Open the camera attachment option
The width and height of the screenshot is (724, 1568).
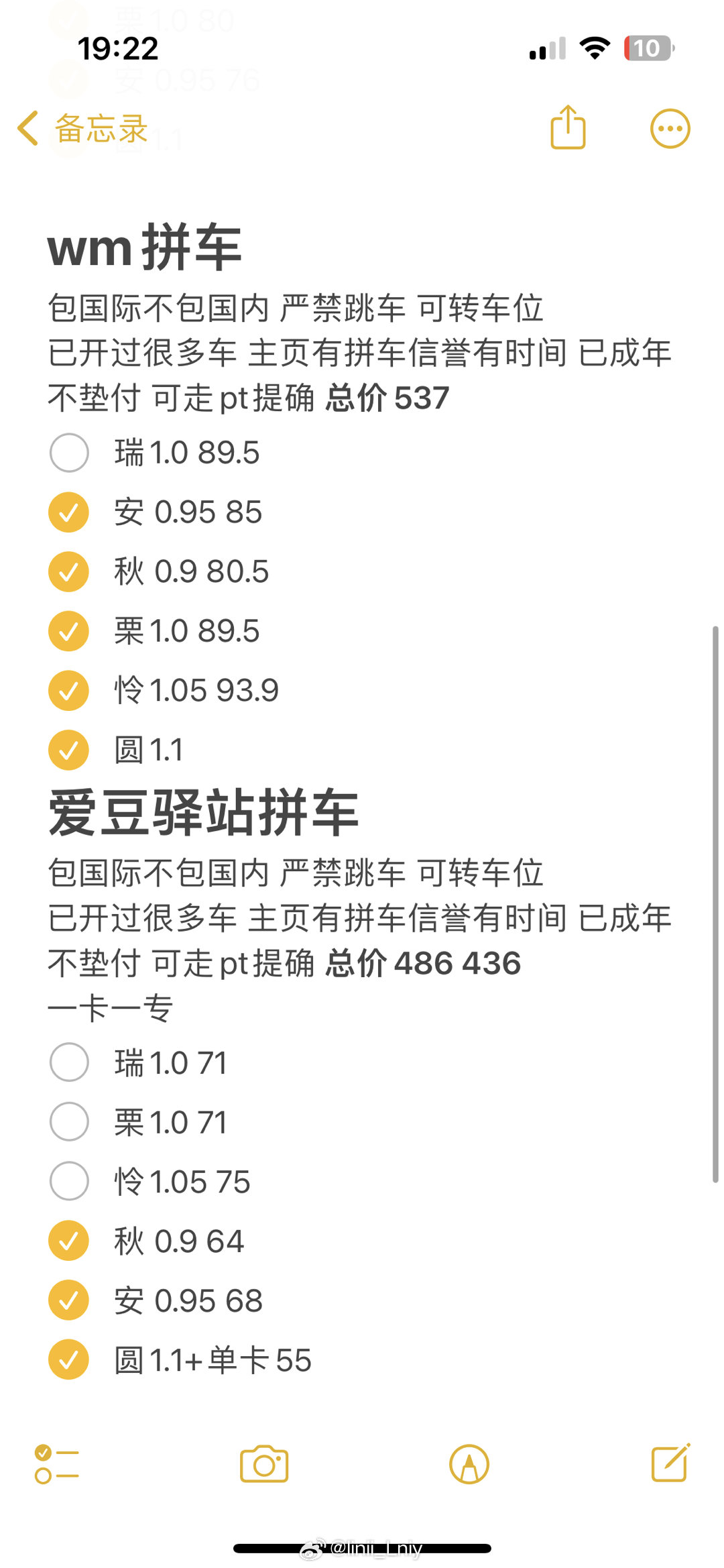[x=264, y=1464]
